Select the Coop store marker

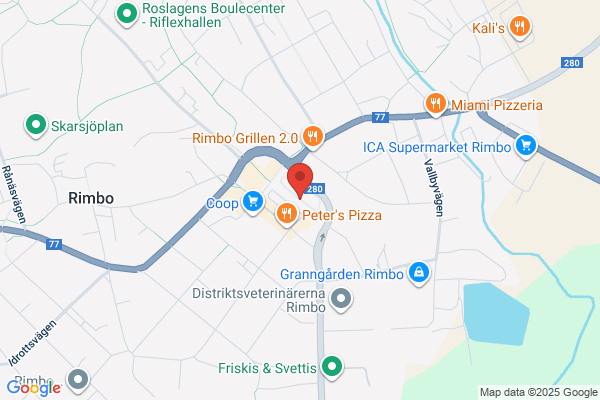tap(253, 202)
